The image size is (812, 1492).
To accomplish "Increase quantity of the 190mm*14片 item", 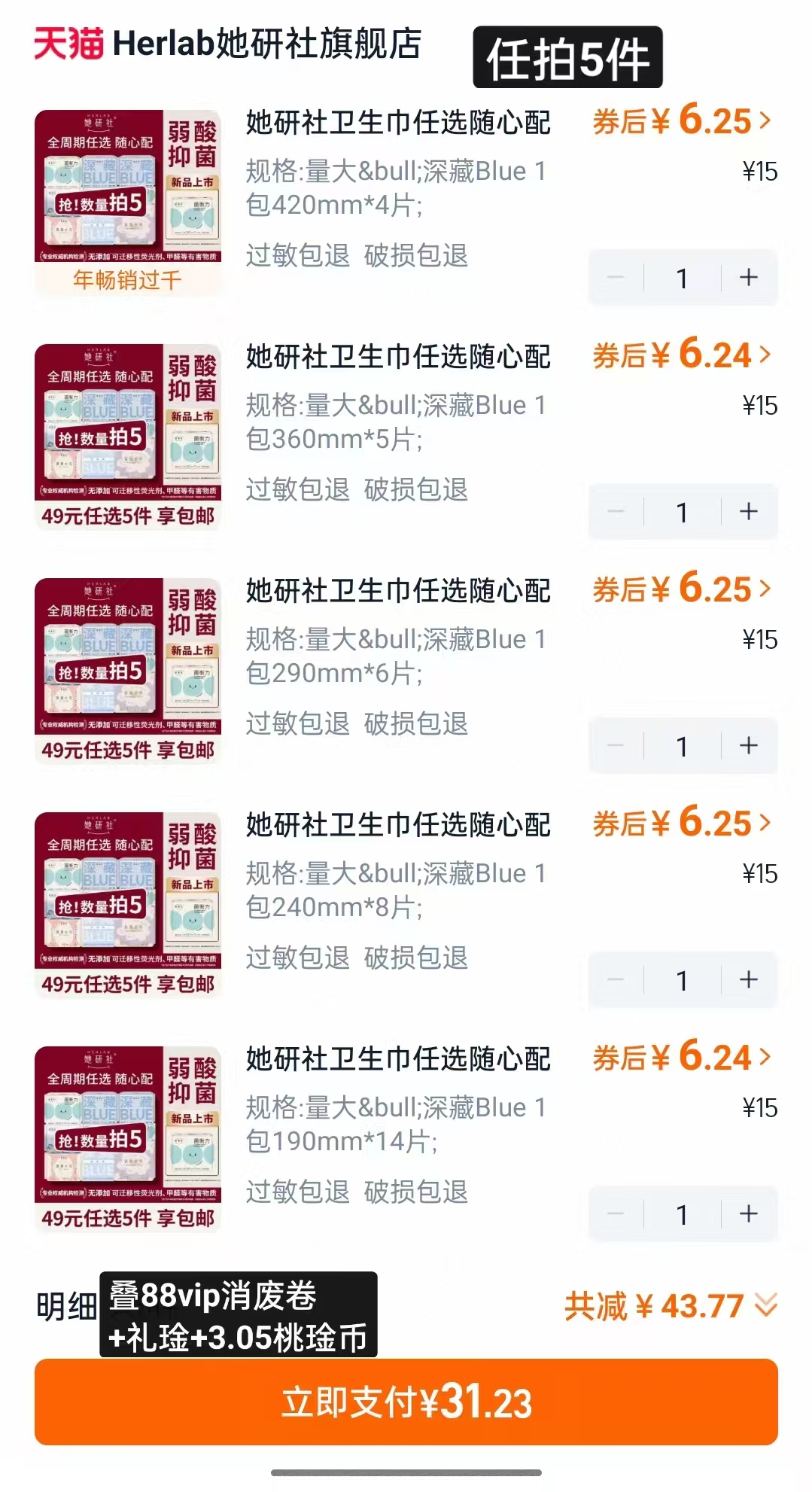I will pos(747,1213).
